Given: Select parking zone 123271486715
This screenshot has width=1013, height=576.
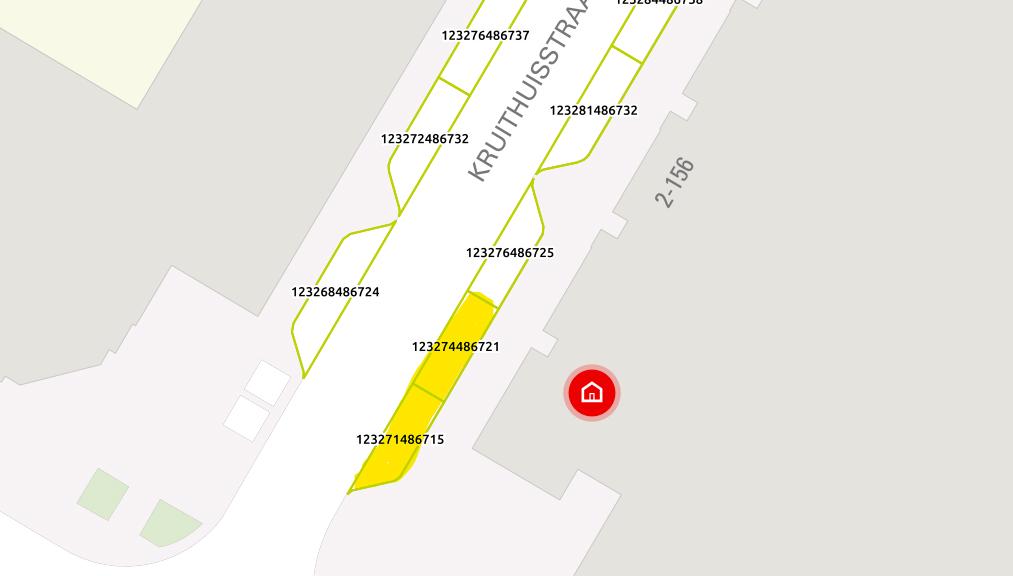Looking at the screenshot, I should point(398,440).
